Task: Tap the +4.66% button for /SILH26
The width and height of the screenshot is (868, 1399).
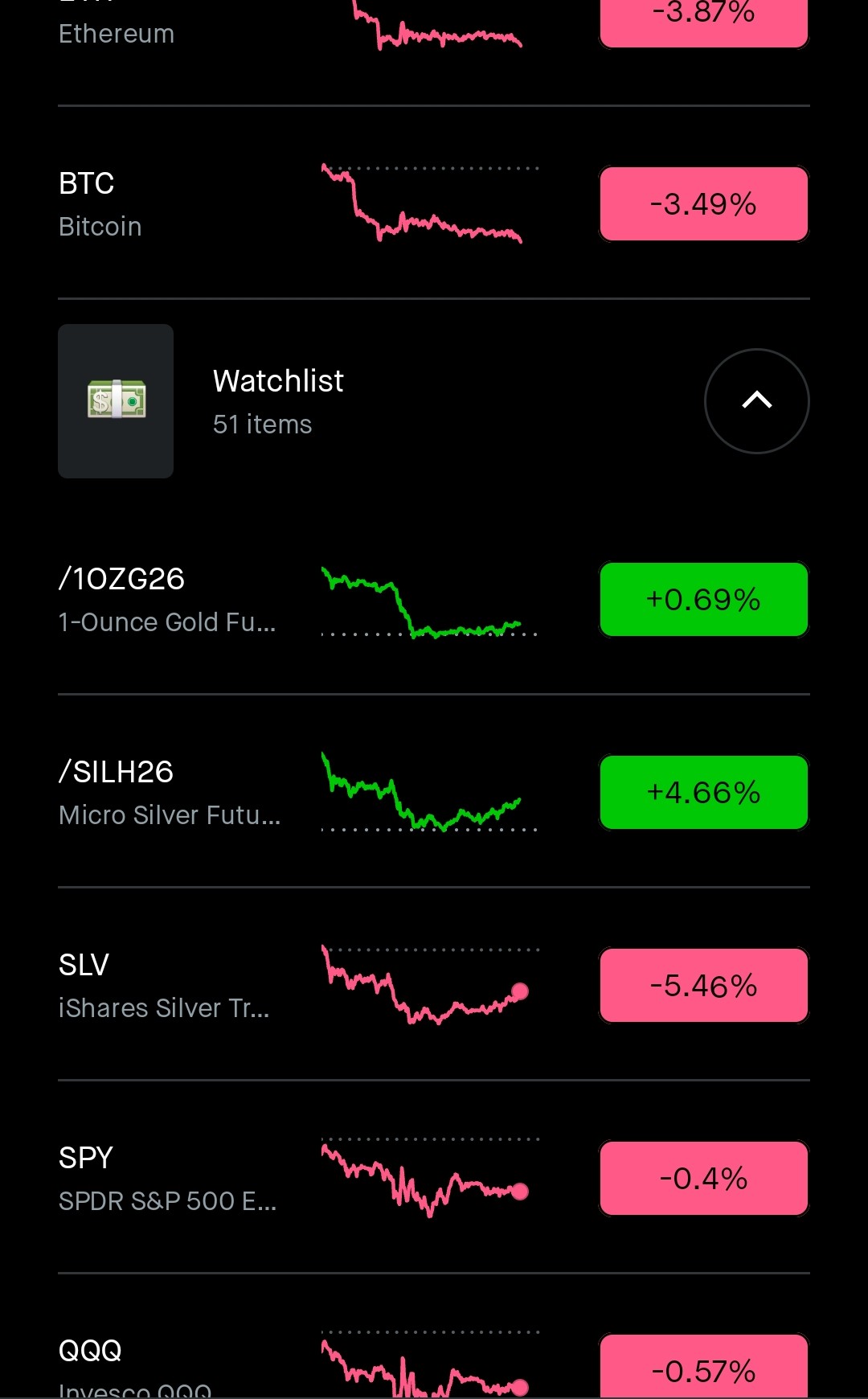Action: pos(703,793)
